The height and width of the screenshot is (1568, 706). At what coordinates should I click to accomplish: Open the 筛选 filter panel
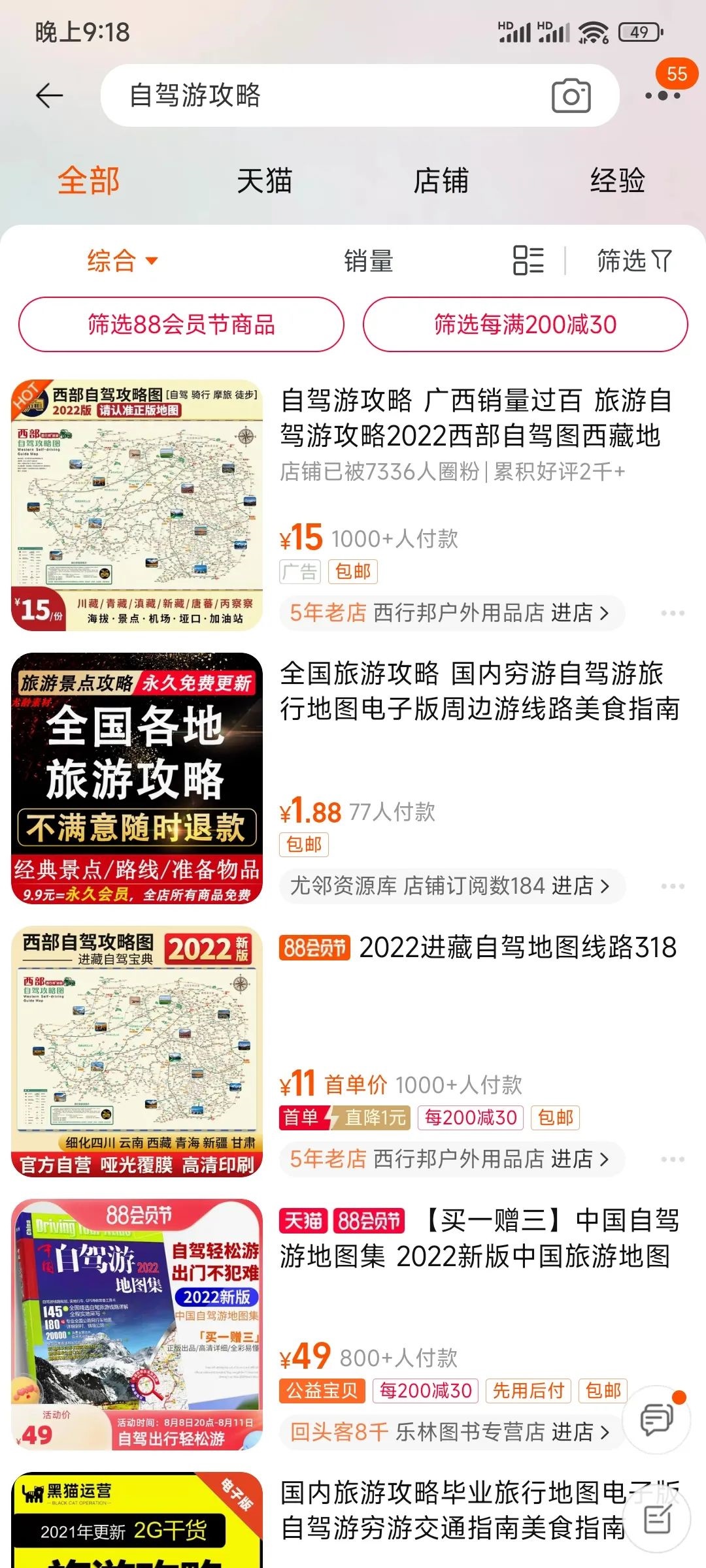click(633, 261)
